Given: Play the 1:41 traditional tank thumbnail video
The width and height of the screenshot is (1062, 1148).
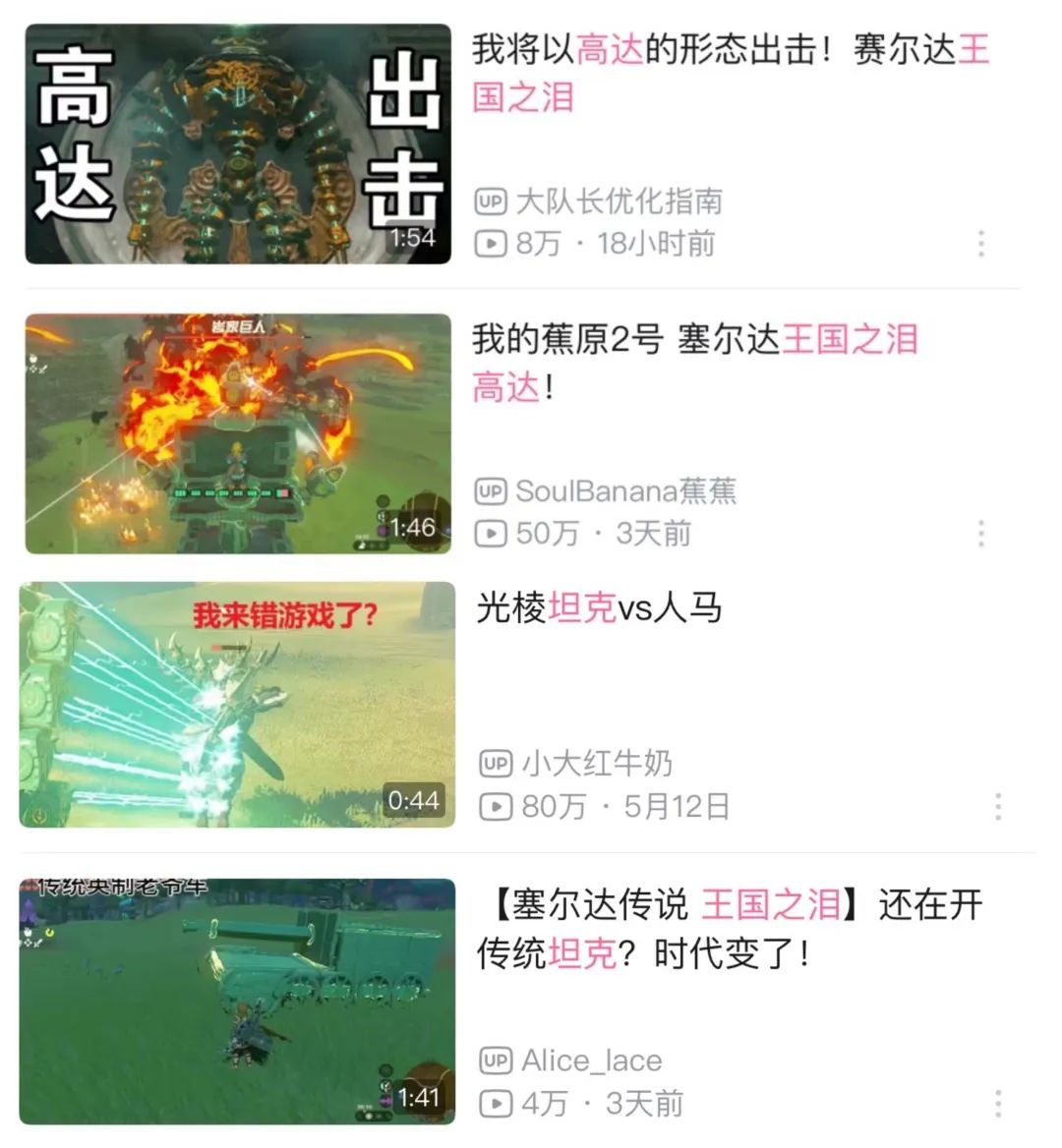Looking at the screenshot, I should tap(238, 1001).
